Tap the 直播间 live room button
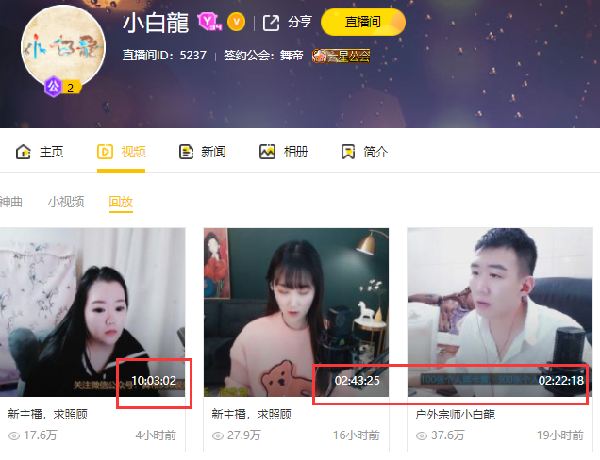This screenshot has height=460, width=600. tap(363, 21)
